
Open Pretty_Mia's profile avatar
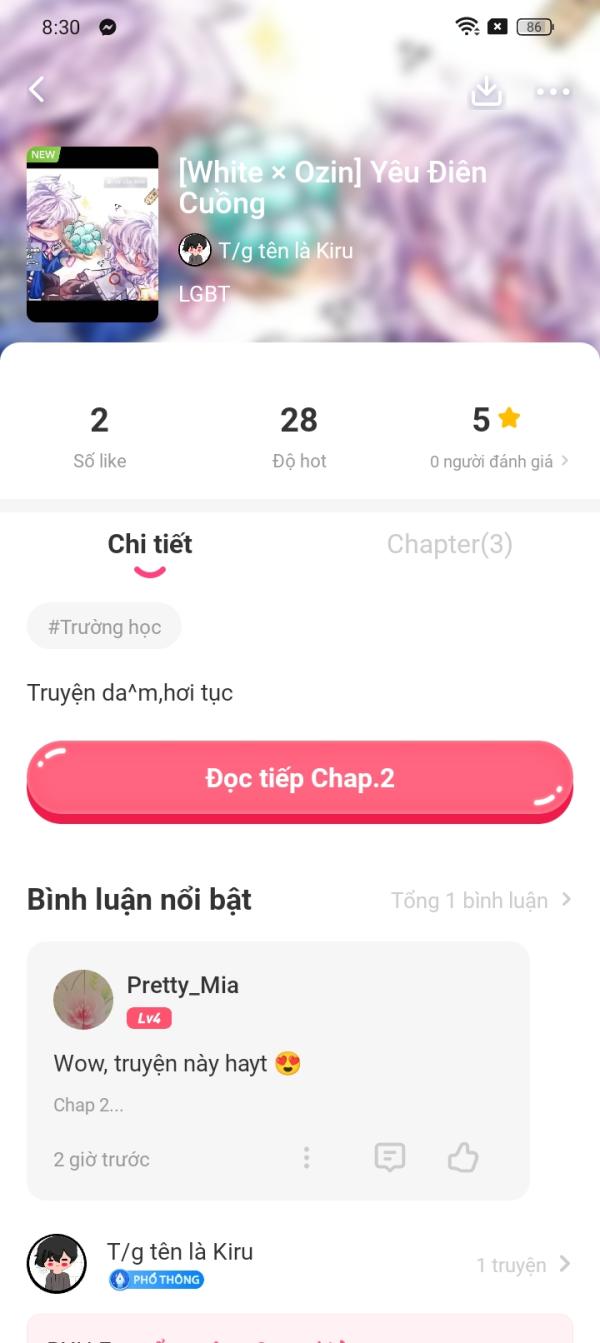click(x=83, y=999)
